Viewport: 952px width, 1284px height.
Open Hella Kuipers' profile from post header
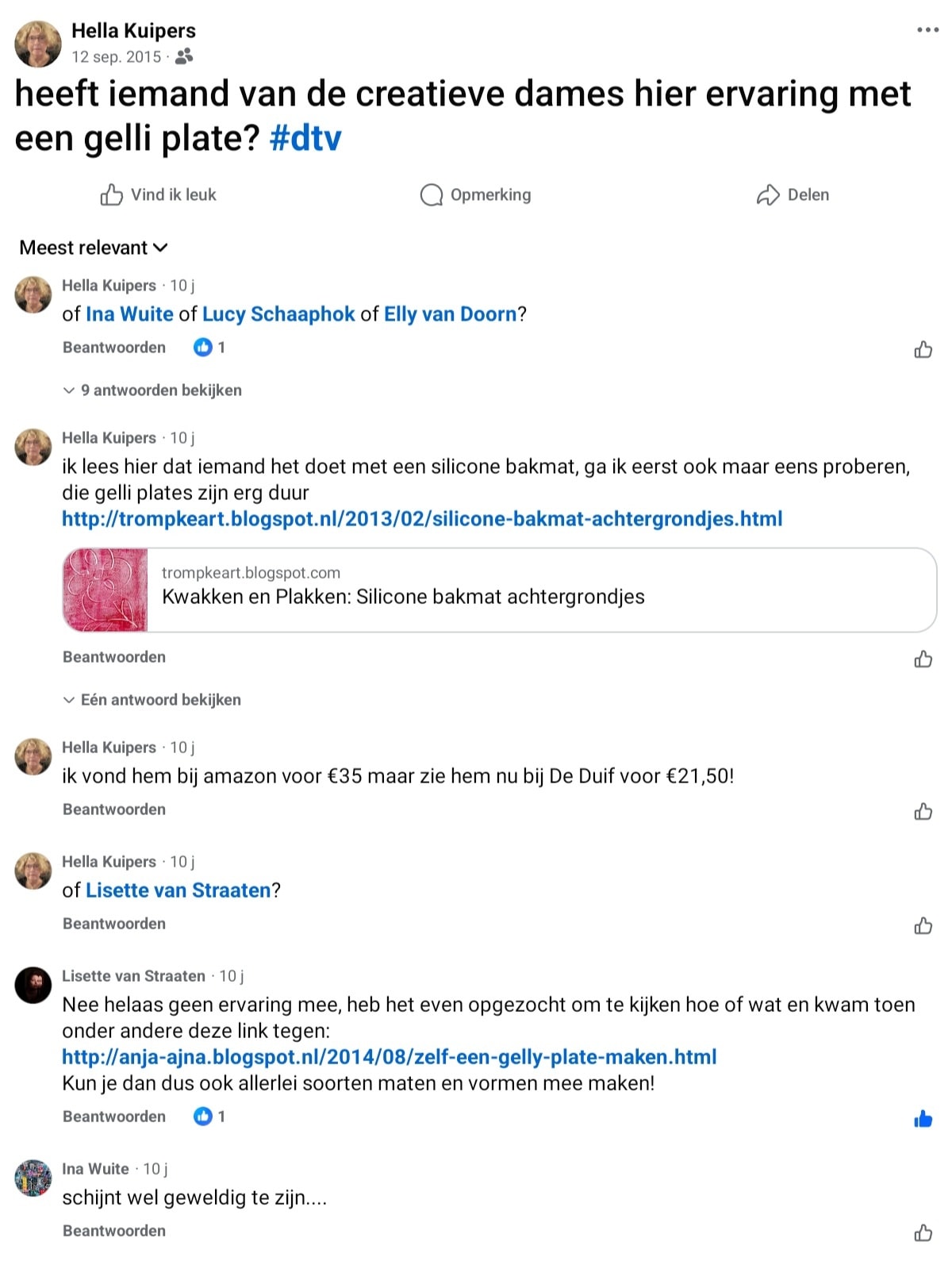133,30
